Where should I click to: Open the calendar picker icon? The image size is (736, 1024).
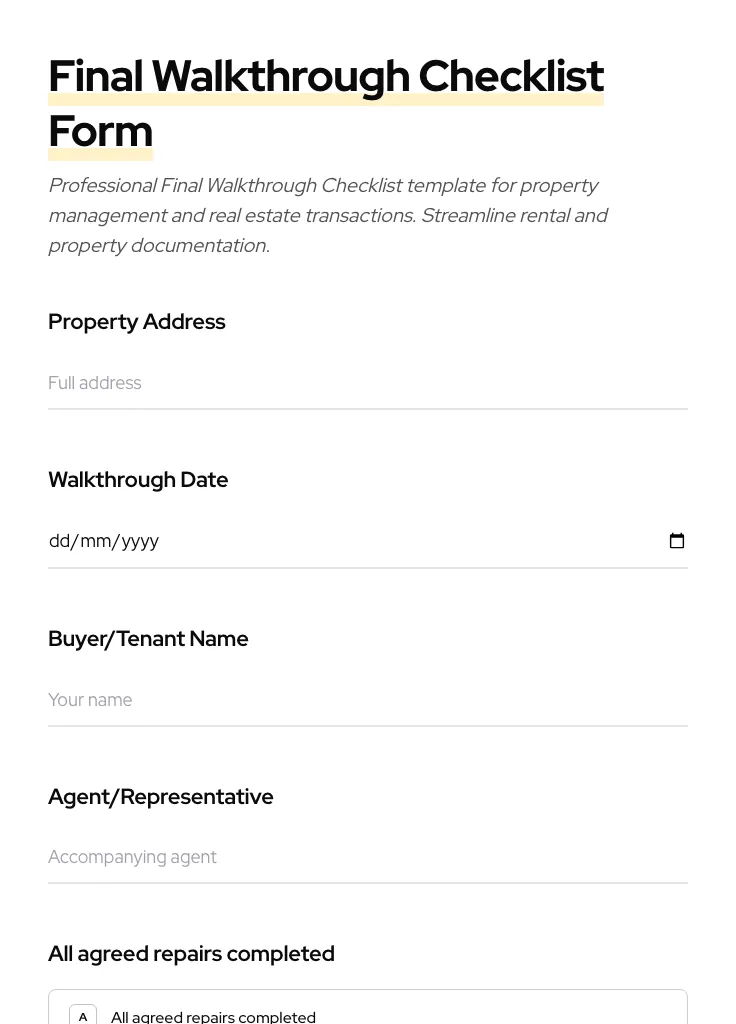pos(677,541)
